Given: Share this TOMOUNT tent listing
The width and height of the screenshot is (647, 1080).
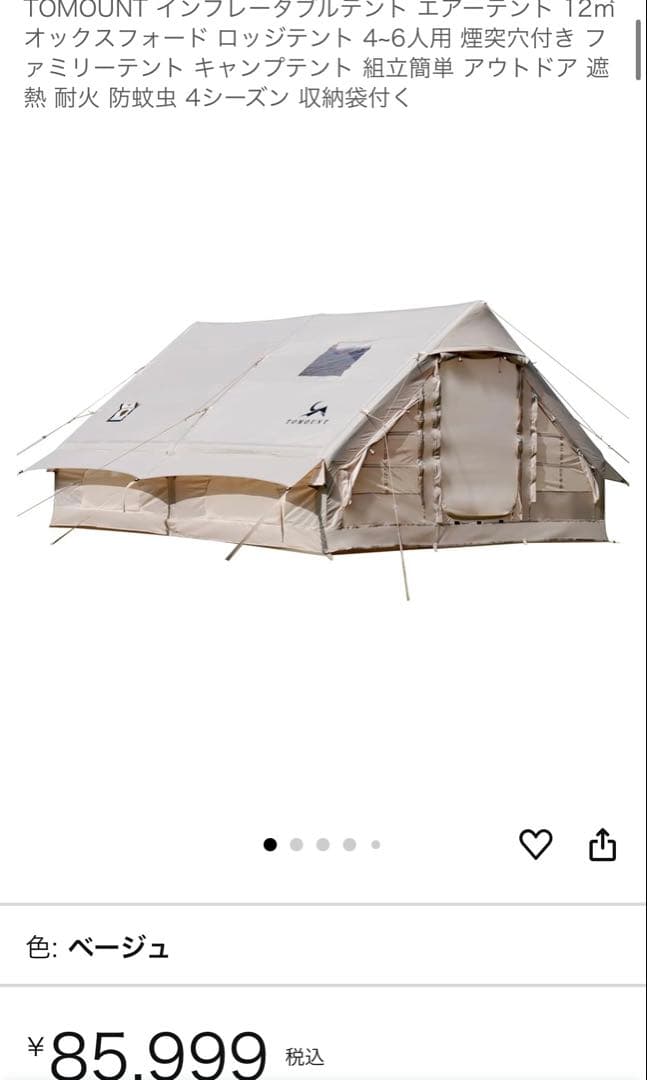Looking at the screenshot, I should (x=602, y=845).
